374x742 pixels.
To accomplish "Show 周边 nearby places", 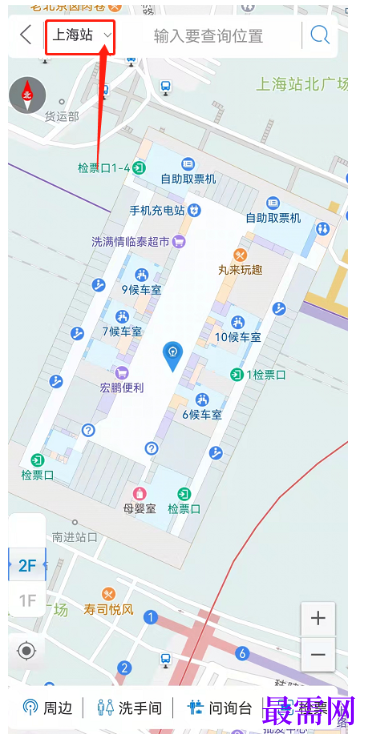I will [48, 708].
